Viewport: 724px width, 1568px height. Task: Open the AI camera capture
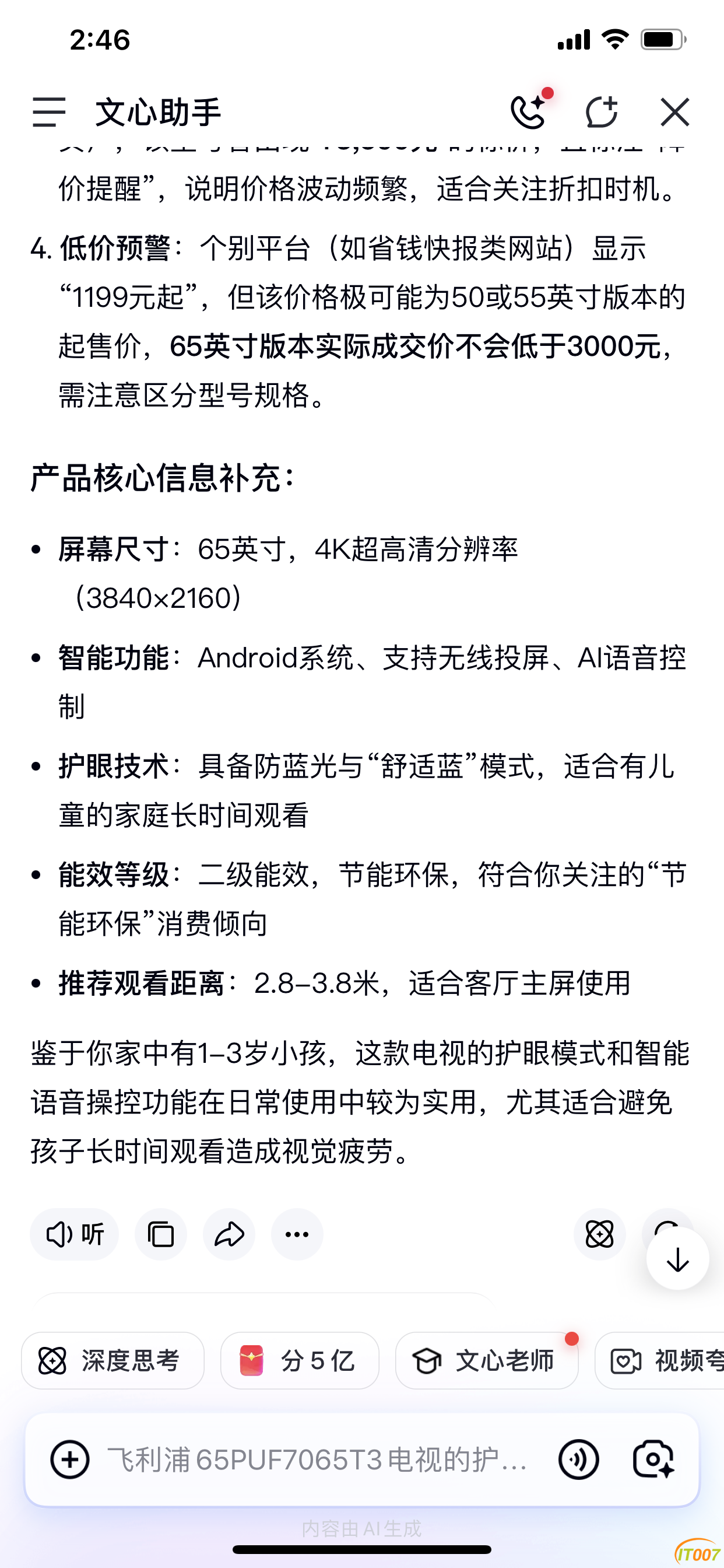[653, 1459]
